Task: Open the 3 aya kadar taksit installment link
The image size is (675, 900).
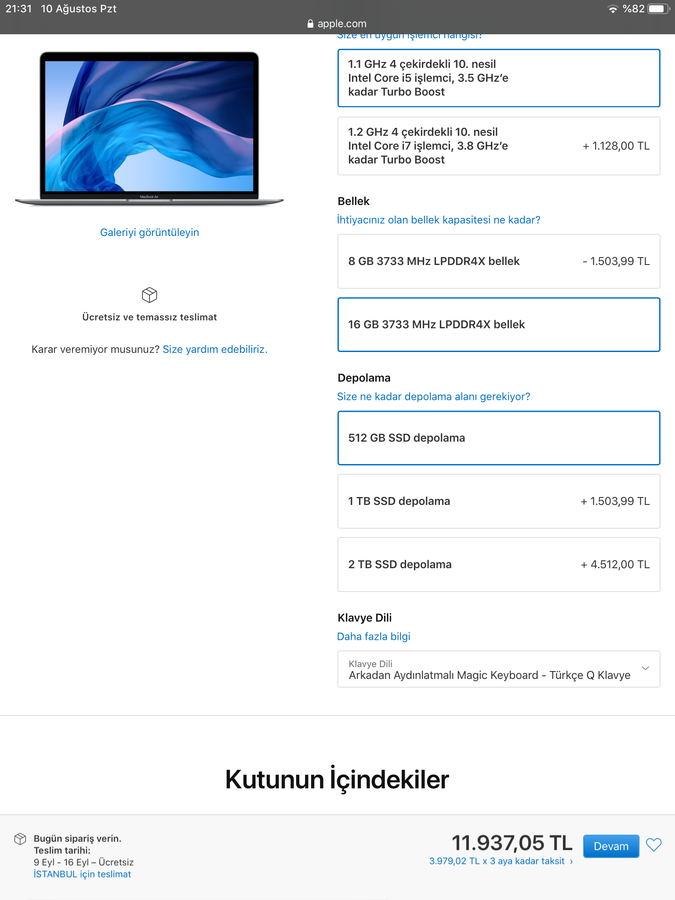Action: (500, 861)
